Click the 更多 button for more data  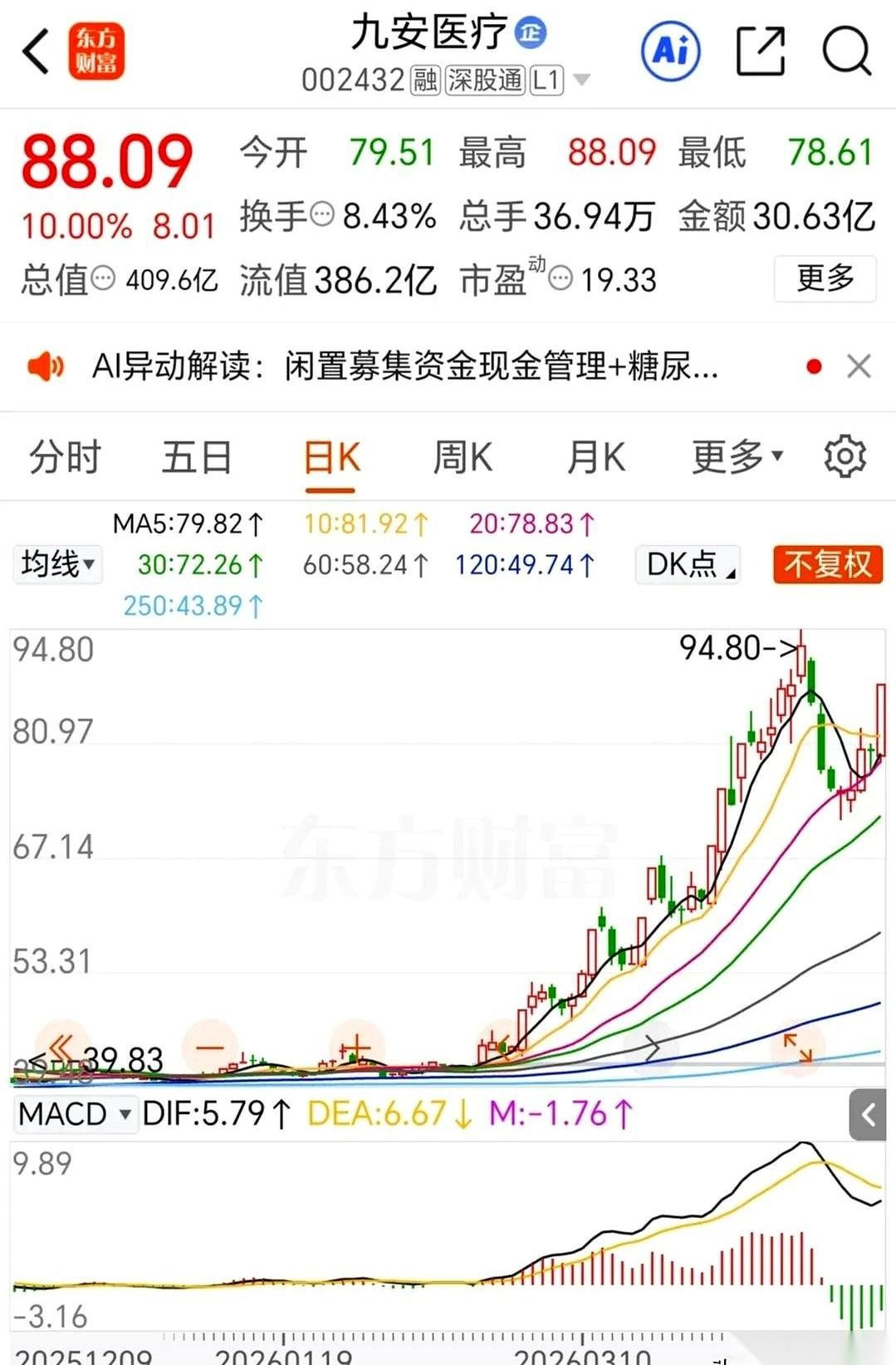tap(825, 280)
